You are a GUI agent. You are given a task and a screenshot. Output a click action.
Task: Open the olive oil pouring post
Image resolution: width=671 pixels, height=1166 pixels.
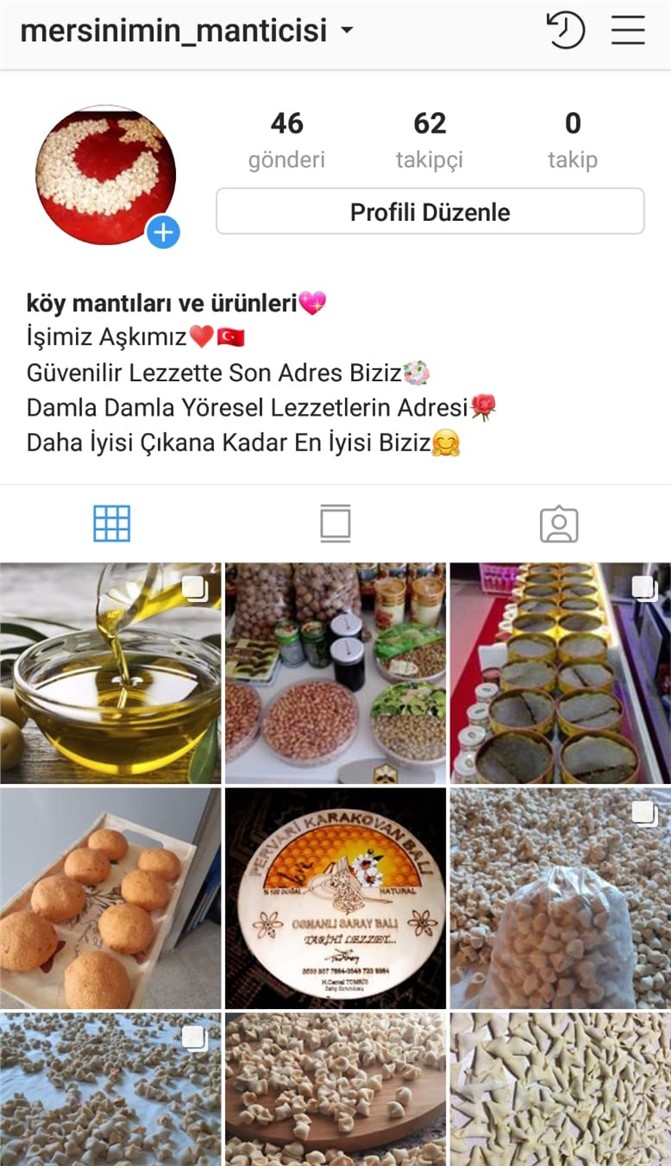click(110, 673)
